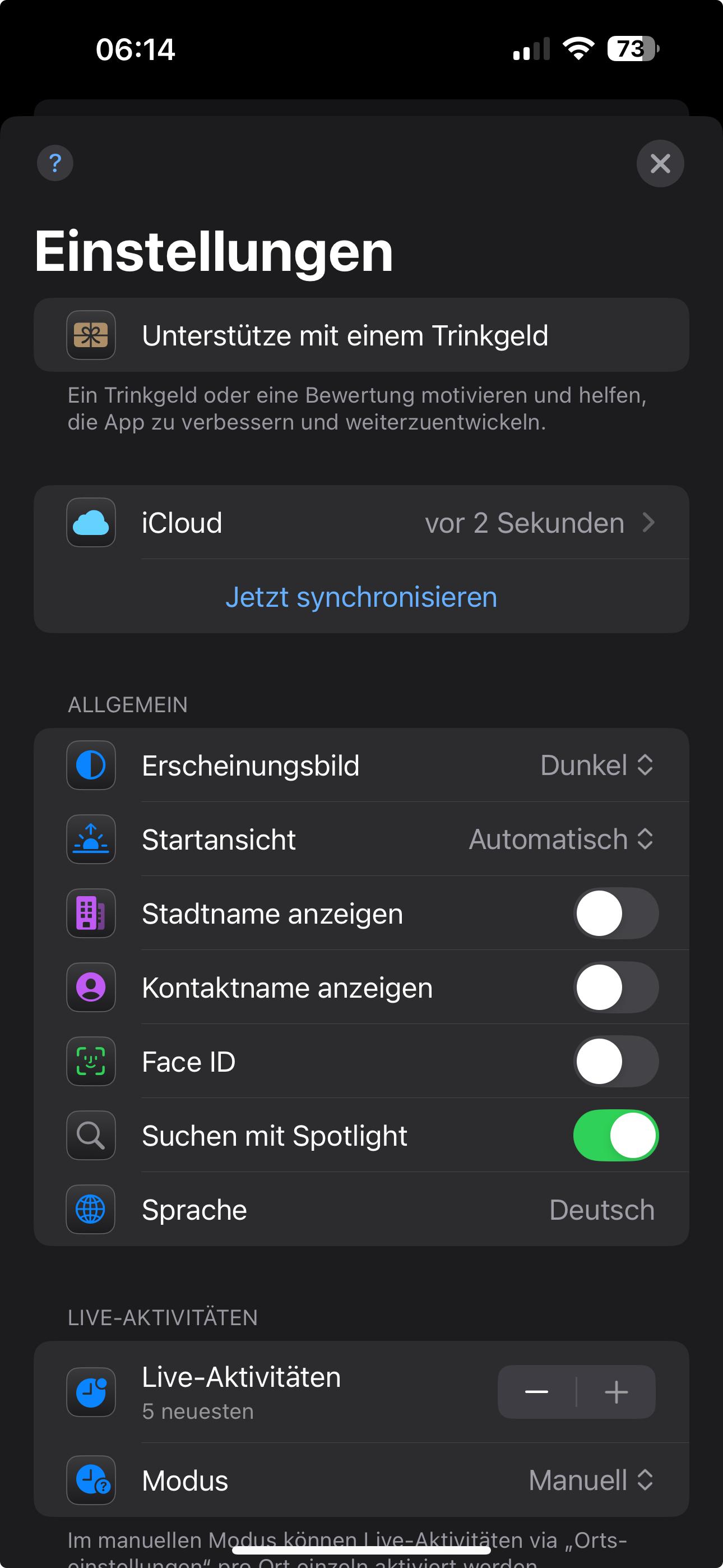Tap Jetzt synchronisieren
Viewport: 723px width, 1568px height.
361,597
